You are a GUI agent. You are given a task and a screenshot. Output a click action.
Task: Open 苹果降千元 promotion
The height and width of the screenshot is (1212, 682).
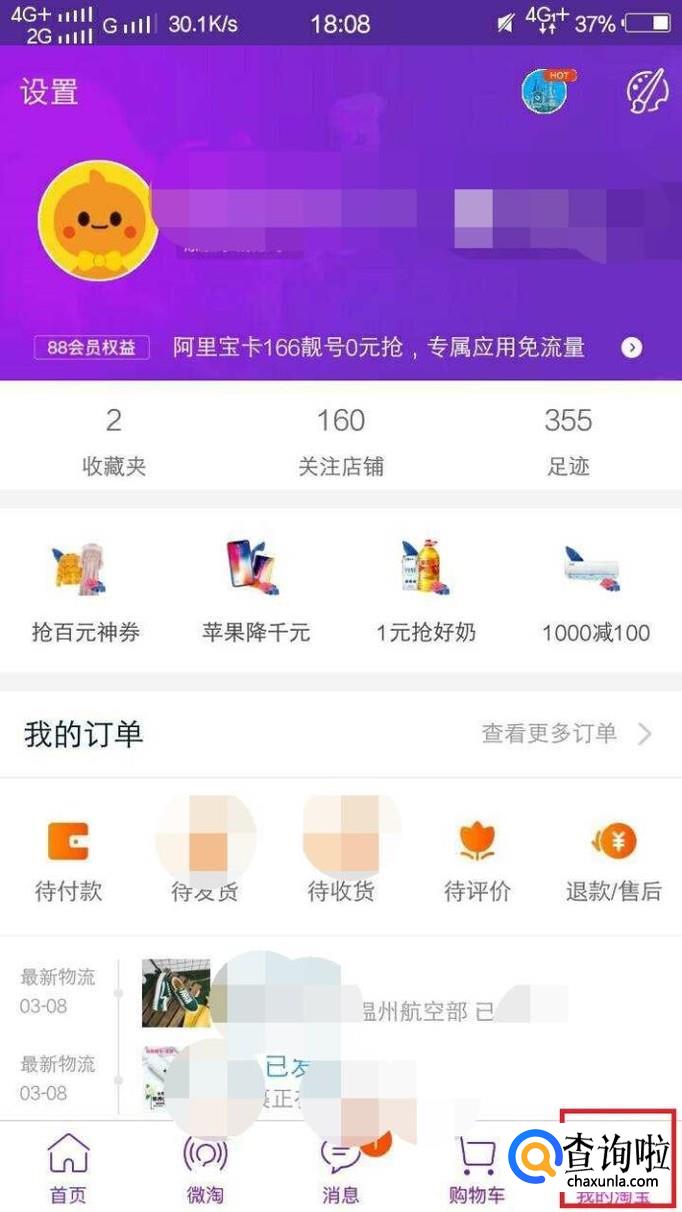tap(256, 590)
